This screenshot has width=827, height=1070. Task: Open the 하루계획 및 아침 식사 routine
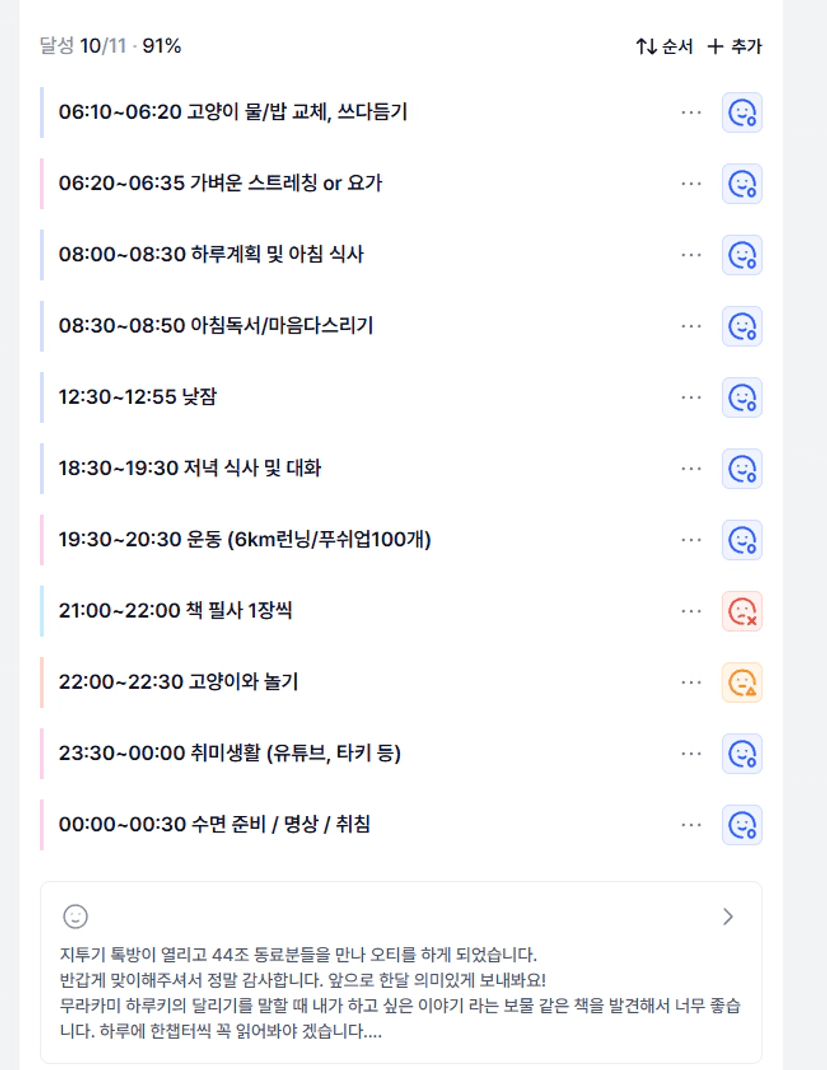(x=211, y=255)
